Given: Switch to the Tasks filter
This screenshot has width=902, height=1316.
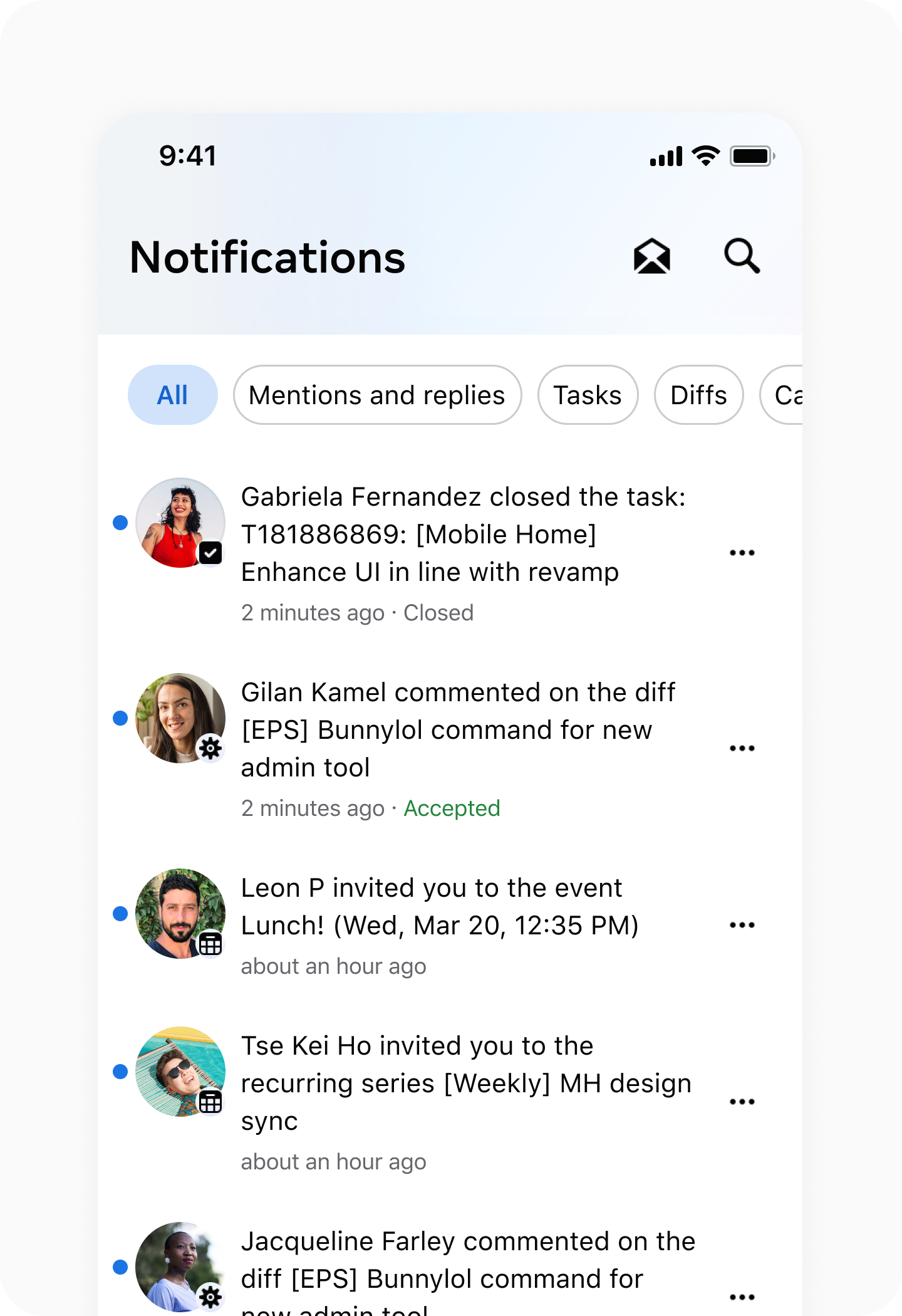Looking at the screenshot, I should click(588, 395).
